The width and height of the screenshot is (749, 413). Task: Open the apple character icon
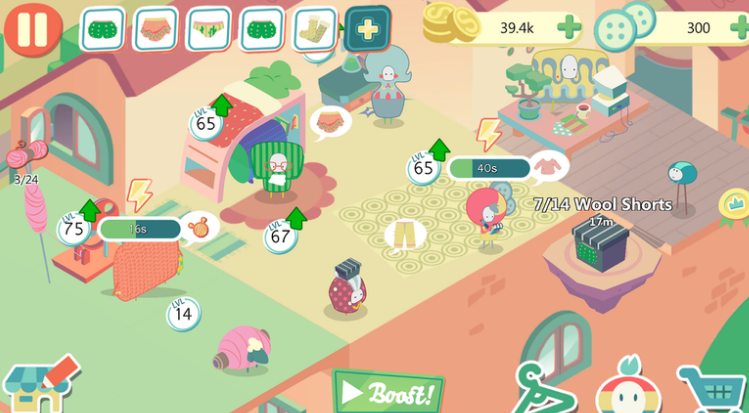[630, 386]
